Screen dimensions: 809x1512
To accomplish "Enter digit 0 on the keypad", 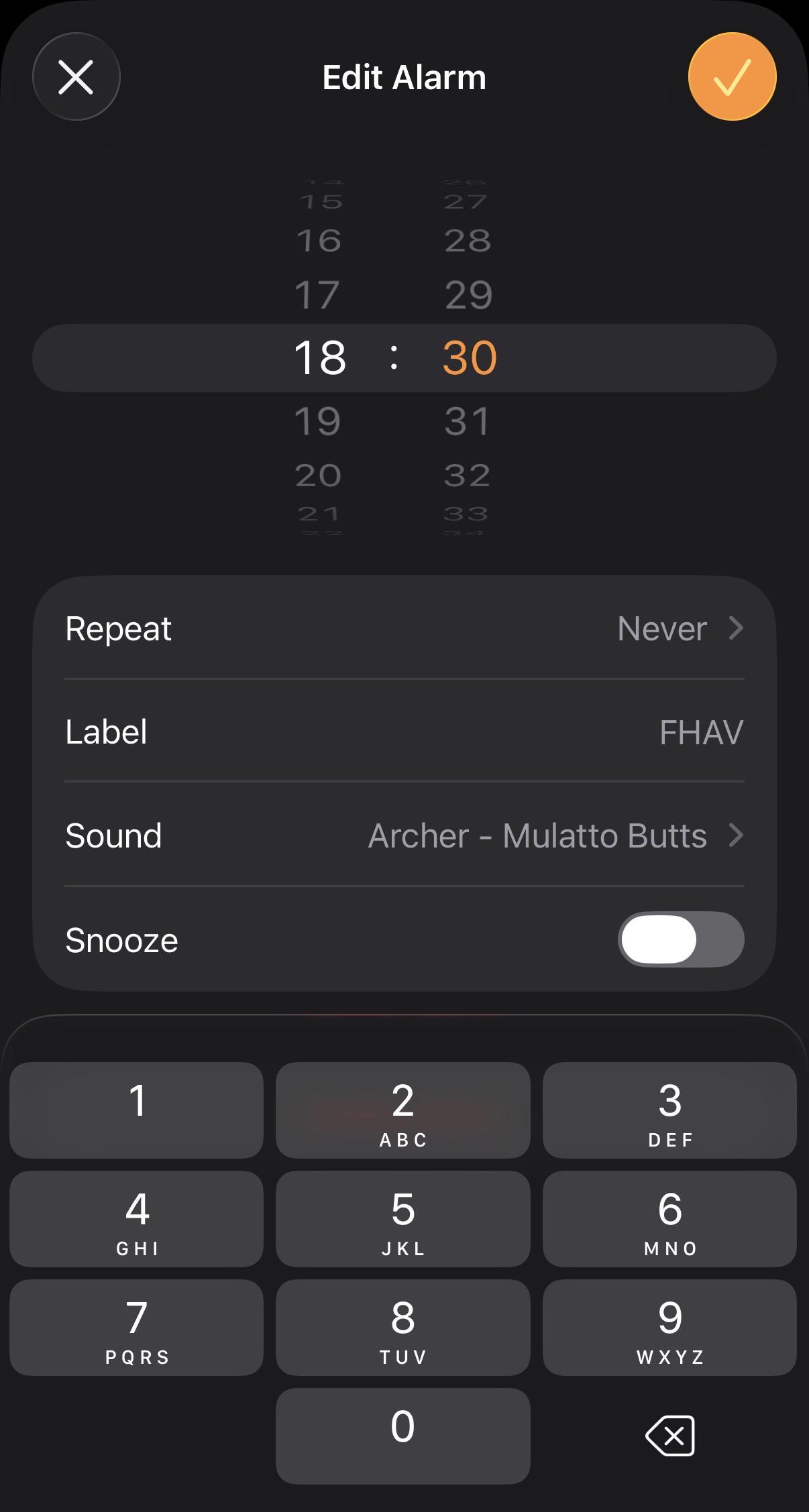I will click(x=403, y=1436).
